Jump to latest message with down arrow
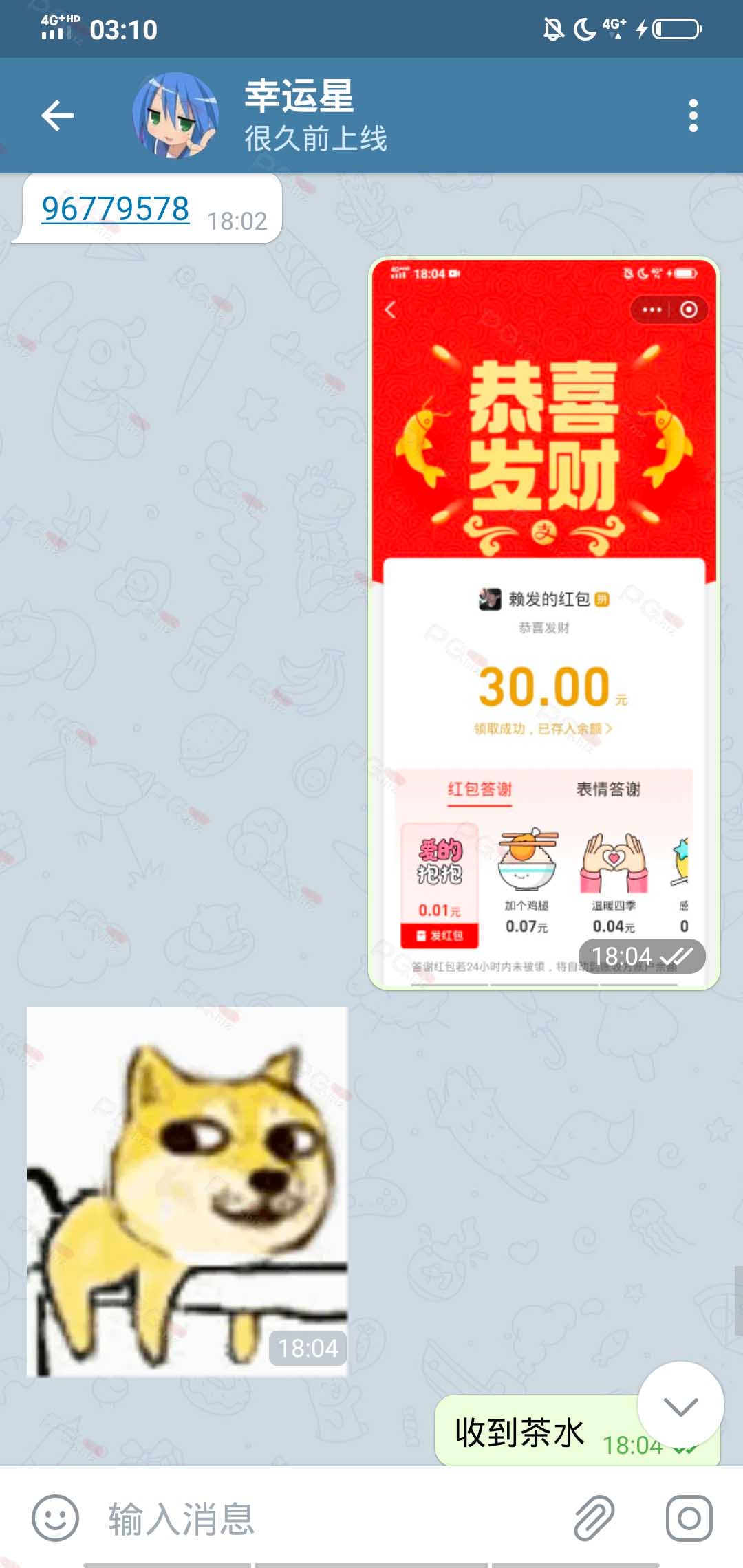 coord(680,1405)
